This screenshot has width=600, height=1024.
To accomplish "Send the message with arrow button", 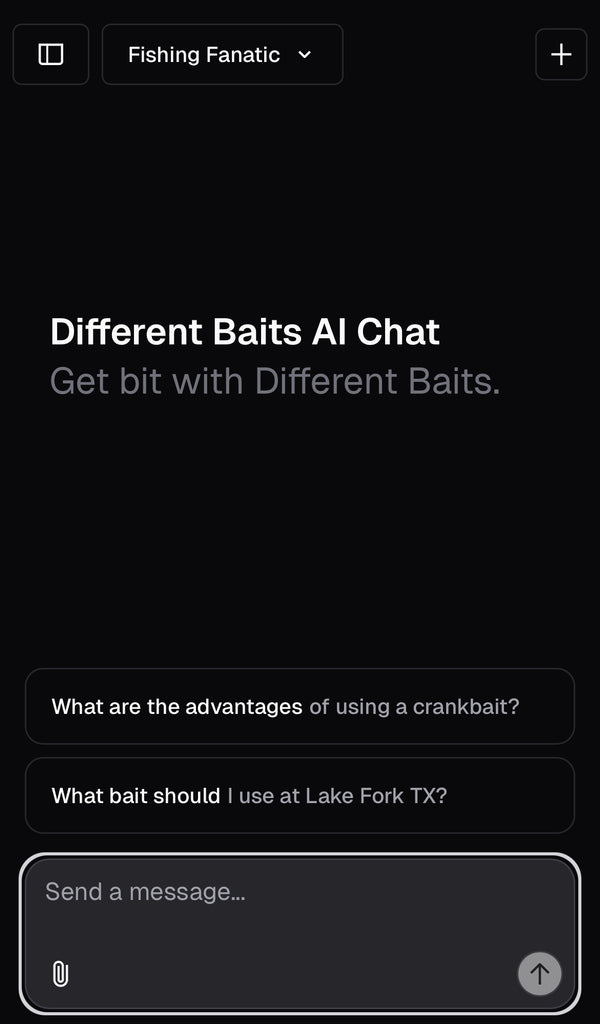I will [539, 973].
